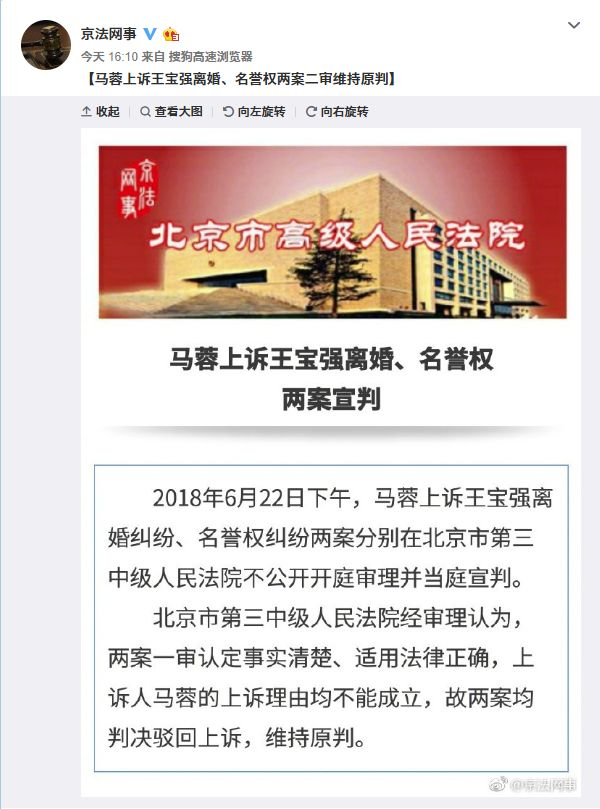
Task: Open the post options dropdown arrow
Action: [574, 24]
